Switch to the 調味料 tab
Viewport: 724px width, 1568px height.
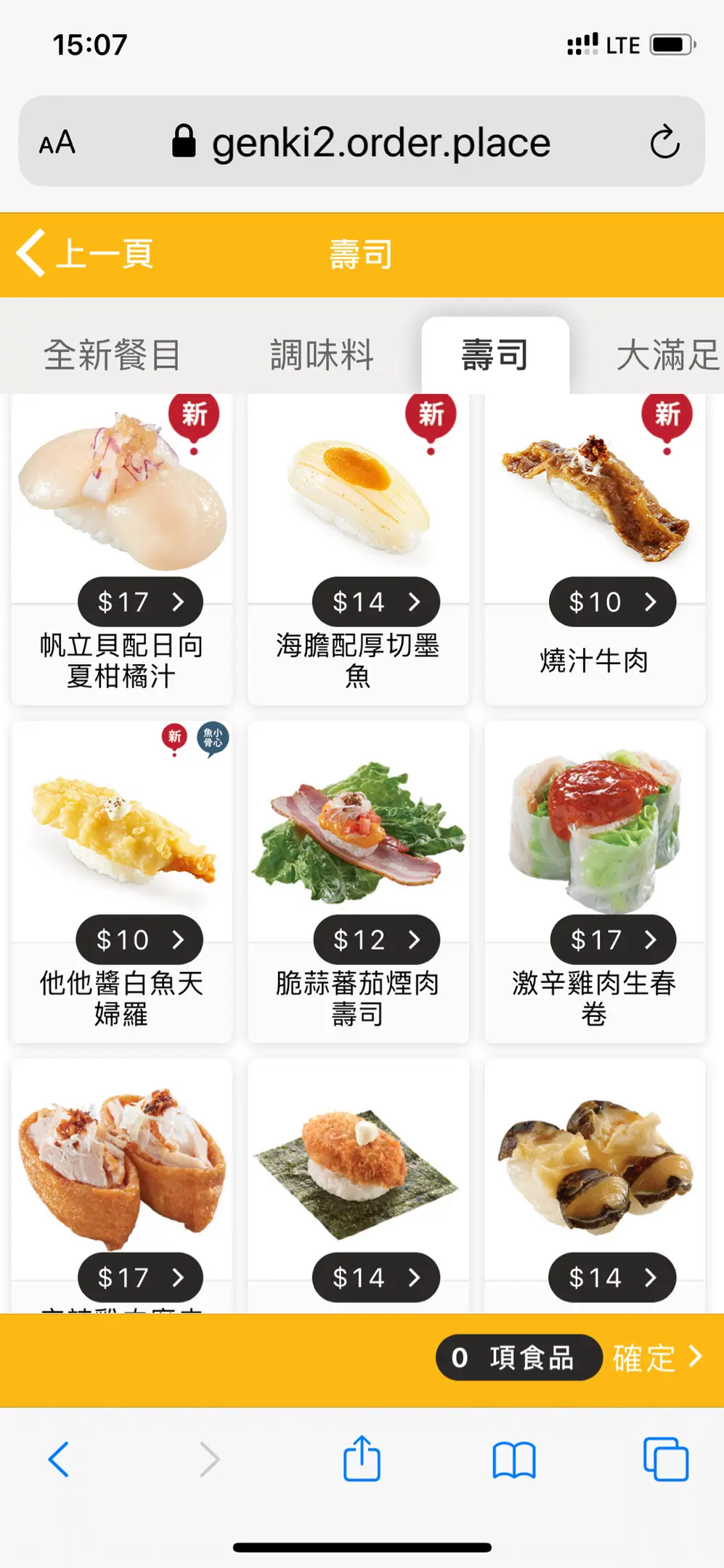point(322,356)
